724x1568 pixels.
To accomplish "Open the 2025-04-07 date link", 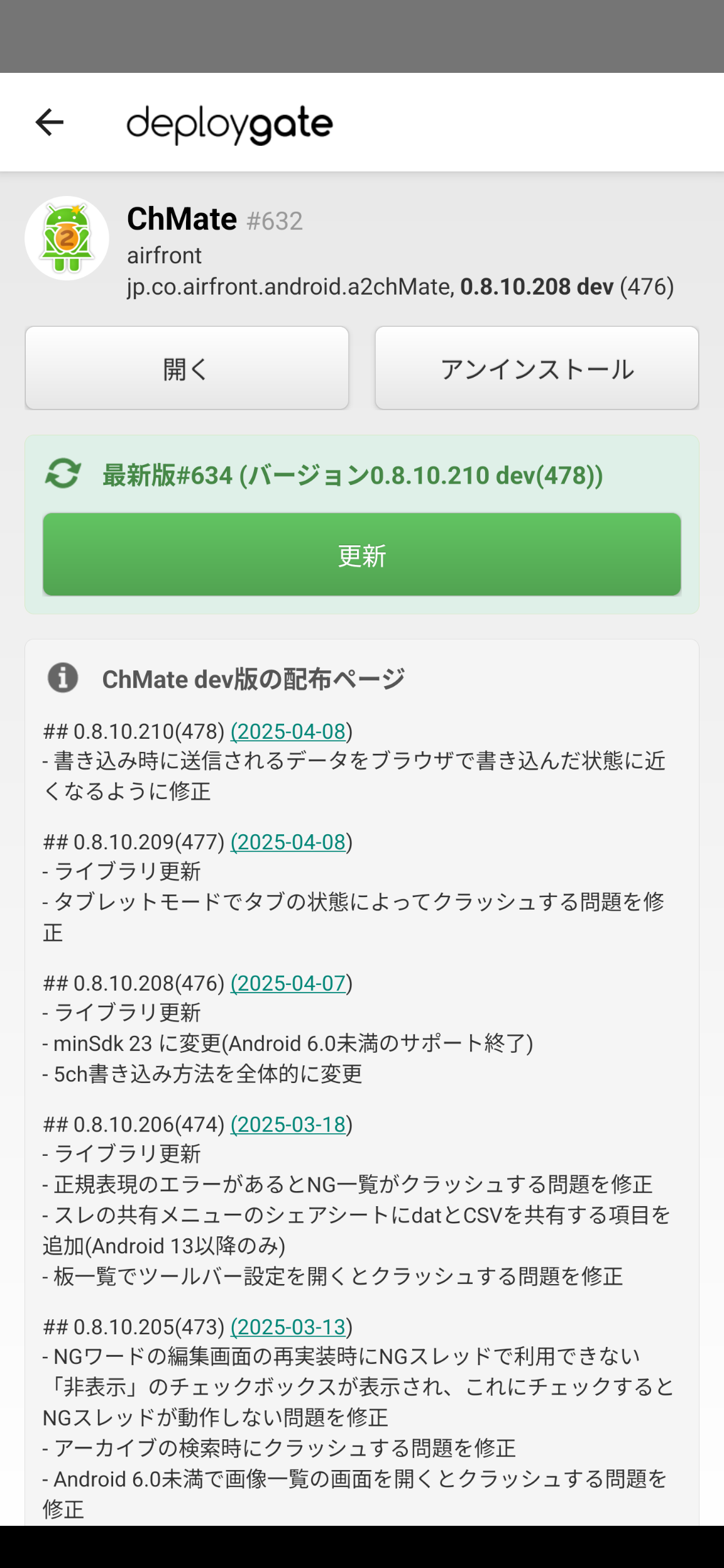I will 288,983.
